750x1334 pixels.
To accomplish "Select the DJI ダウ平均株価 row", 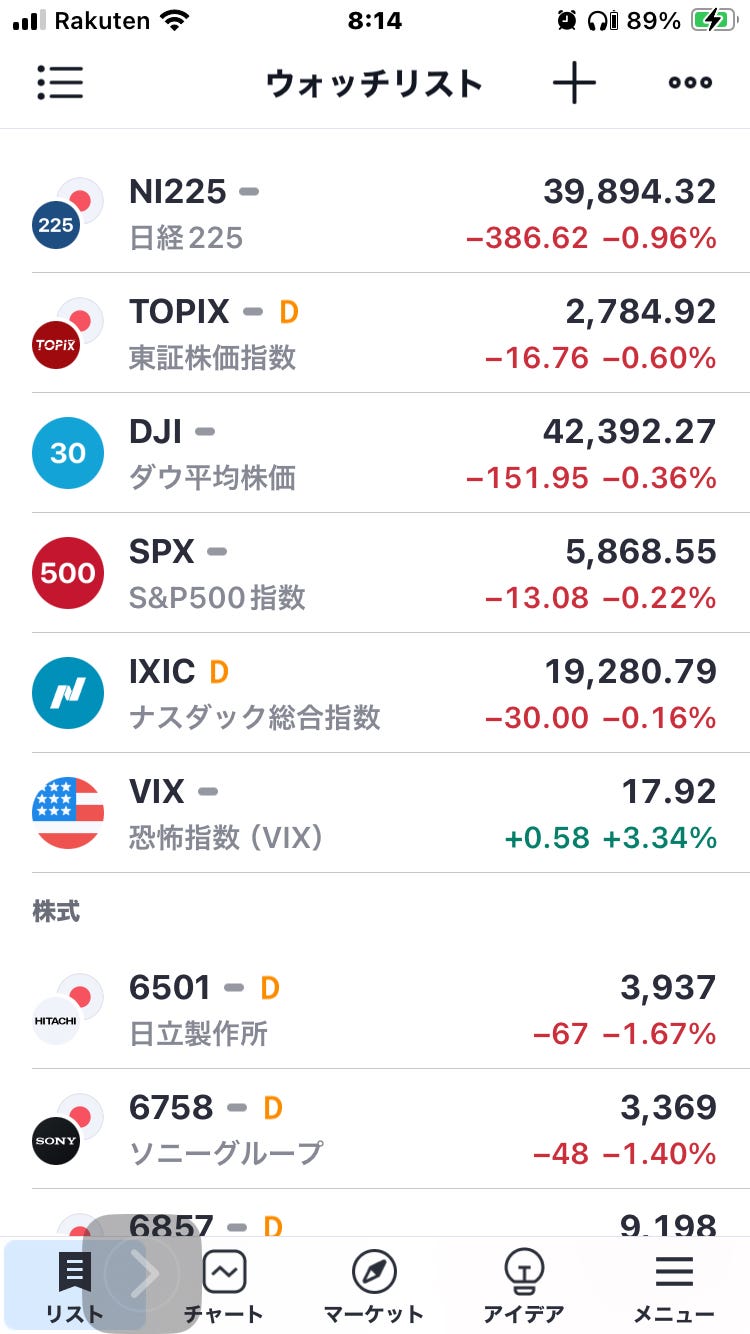I will click(375, 453).
